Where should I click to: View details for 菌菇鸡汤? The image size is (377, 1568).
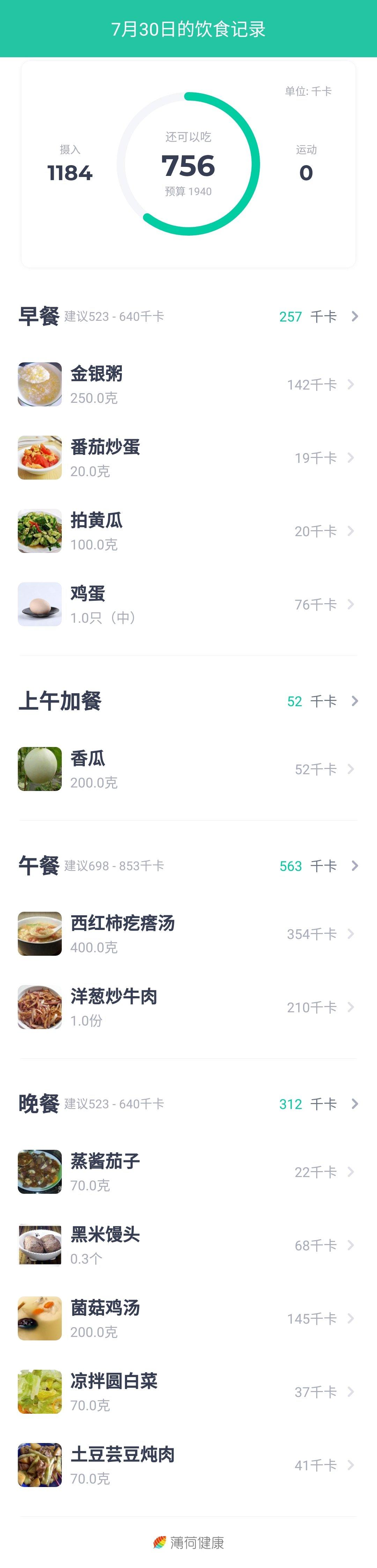[188, 1318]
